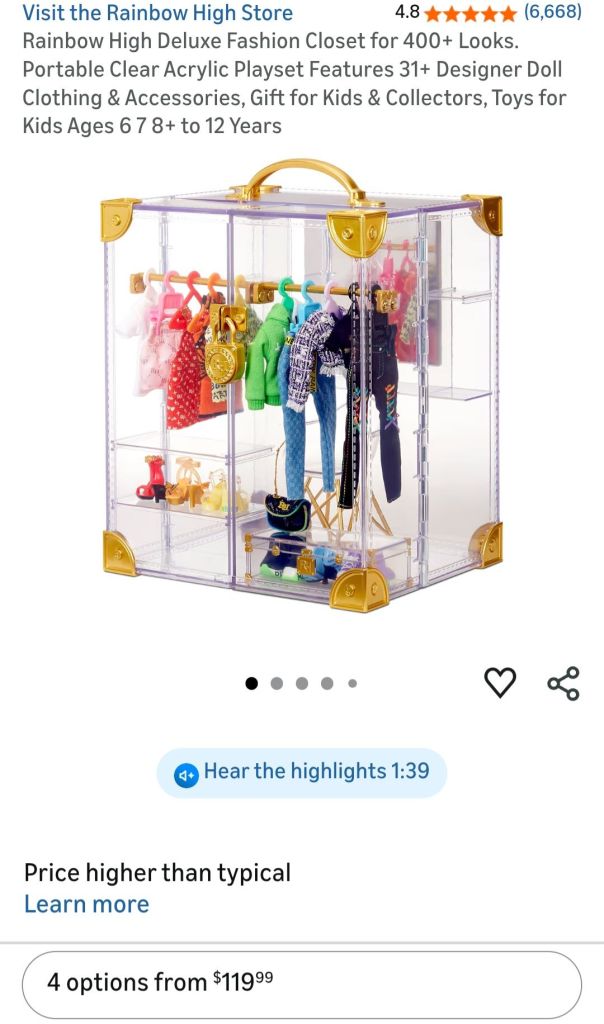Share this product

coord(563,683)
